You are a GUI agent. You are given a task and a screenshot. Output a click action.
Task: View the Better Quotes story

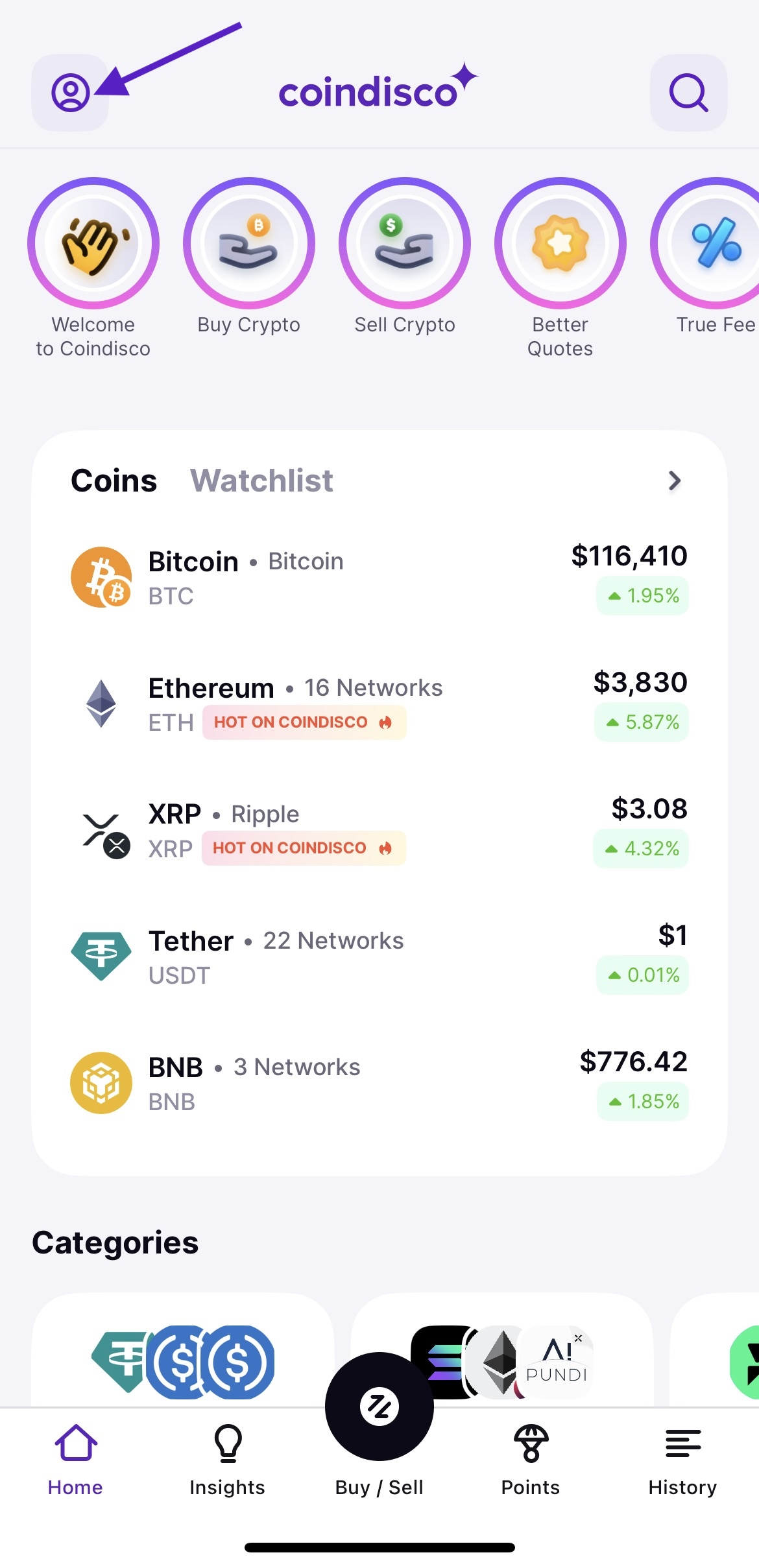tap(560, 243)
